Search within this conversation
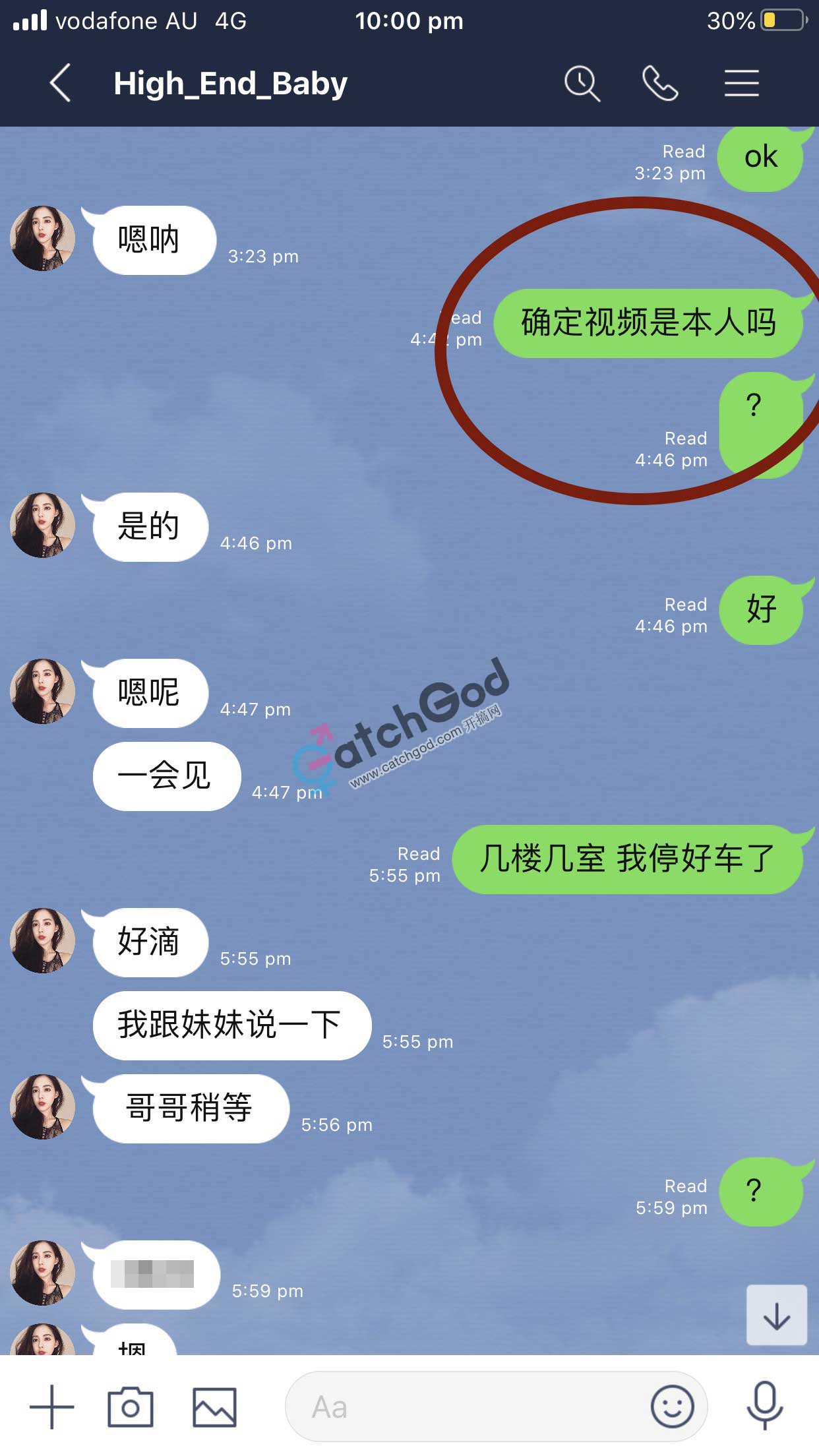This screenshot has height=1456, width=819. click(x=582, y=84)
